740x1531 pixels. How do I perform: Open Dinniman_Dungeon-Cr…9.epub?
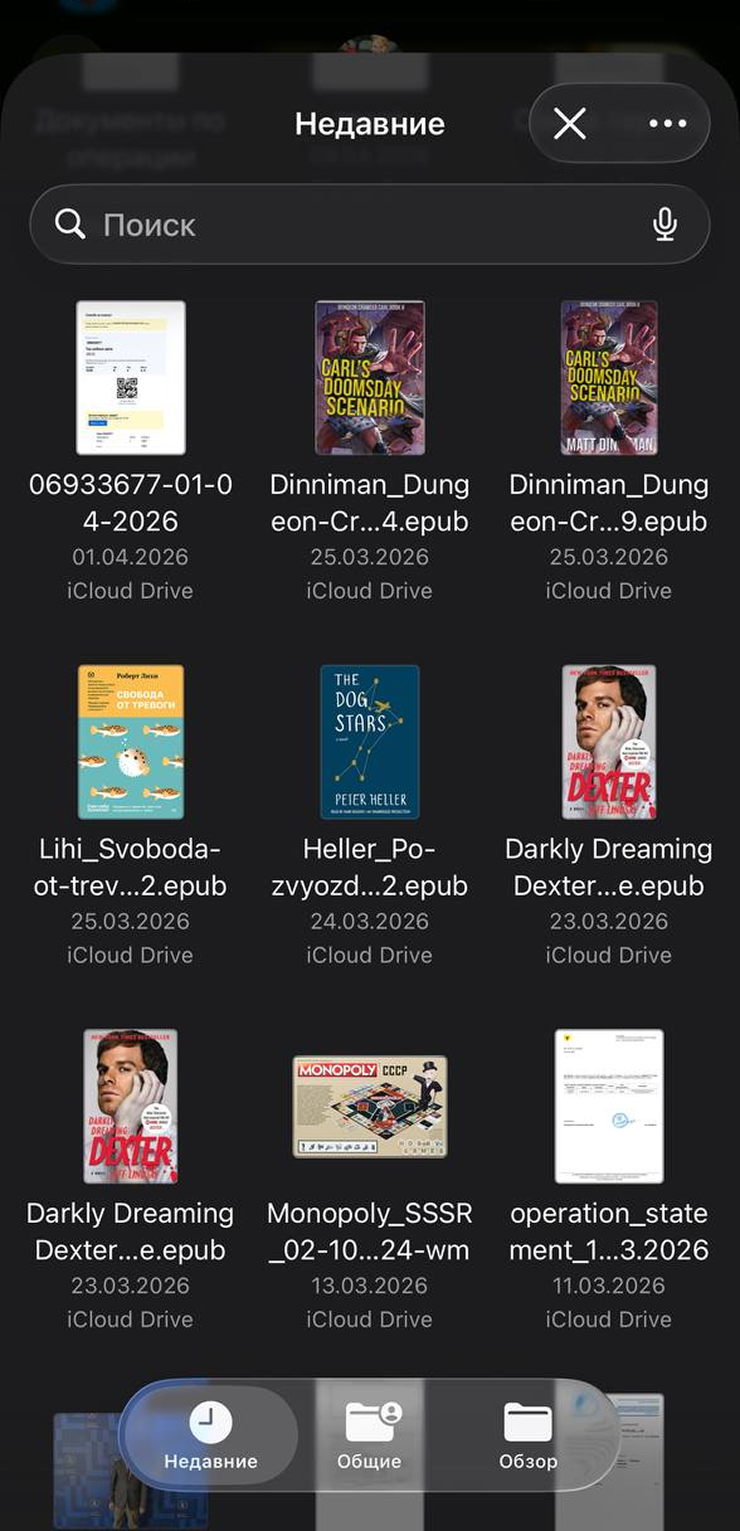point(609,378)
